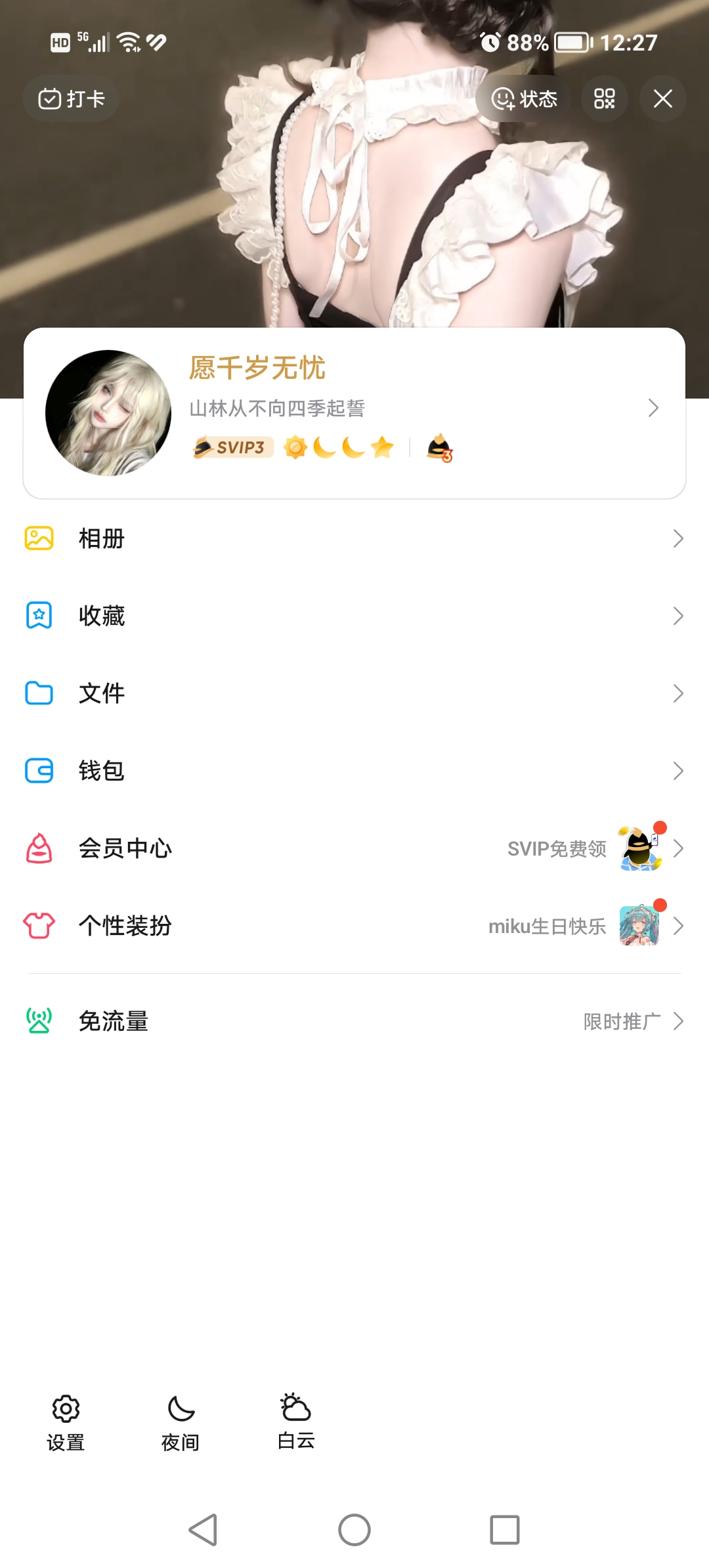This screenshot has width=709, height=1568.
Task: Open 设置 settings
Action: click(x=66, y=1422)
